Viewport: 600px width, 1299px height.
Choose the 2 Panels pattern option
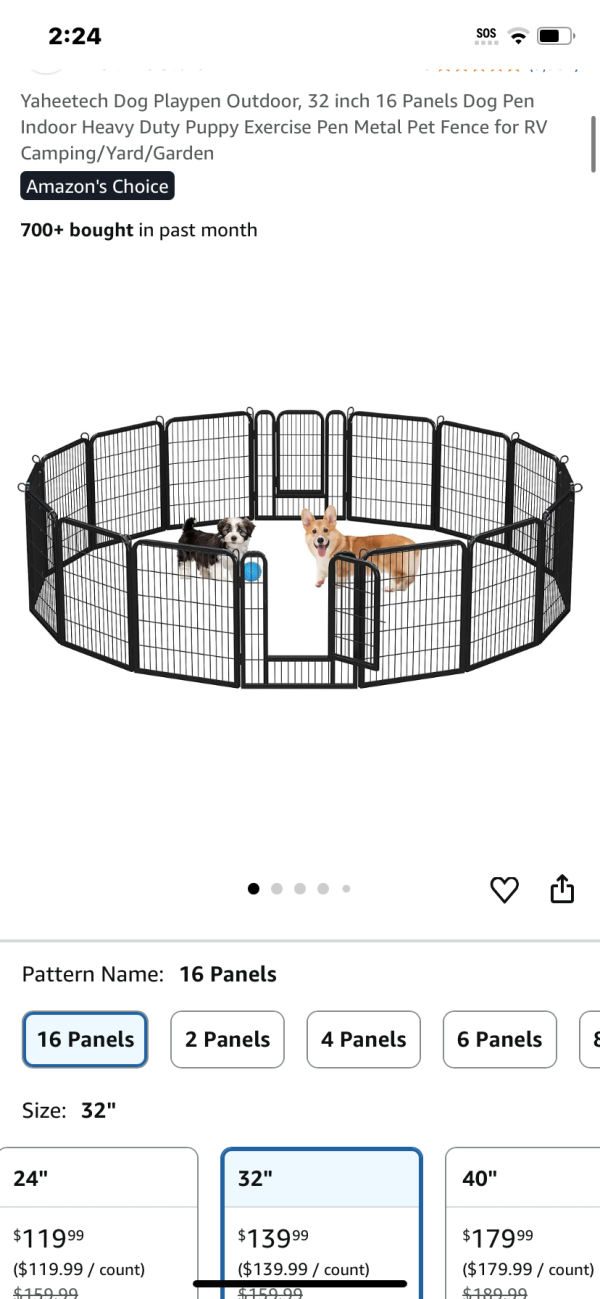pyautogui.click(x=227, y=1040)
